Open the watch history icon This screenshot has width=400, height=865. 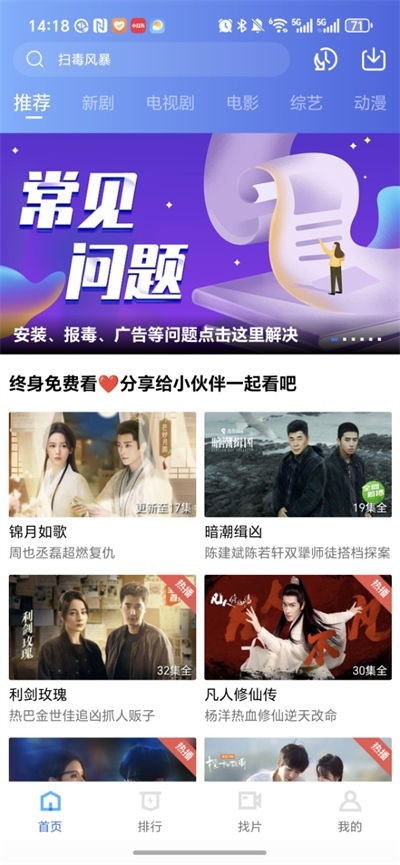326,60
